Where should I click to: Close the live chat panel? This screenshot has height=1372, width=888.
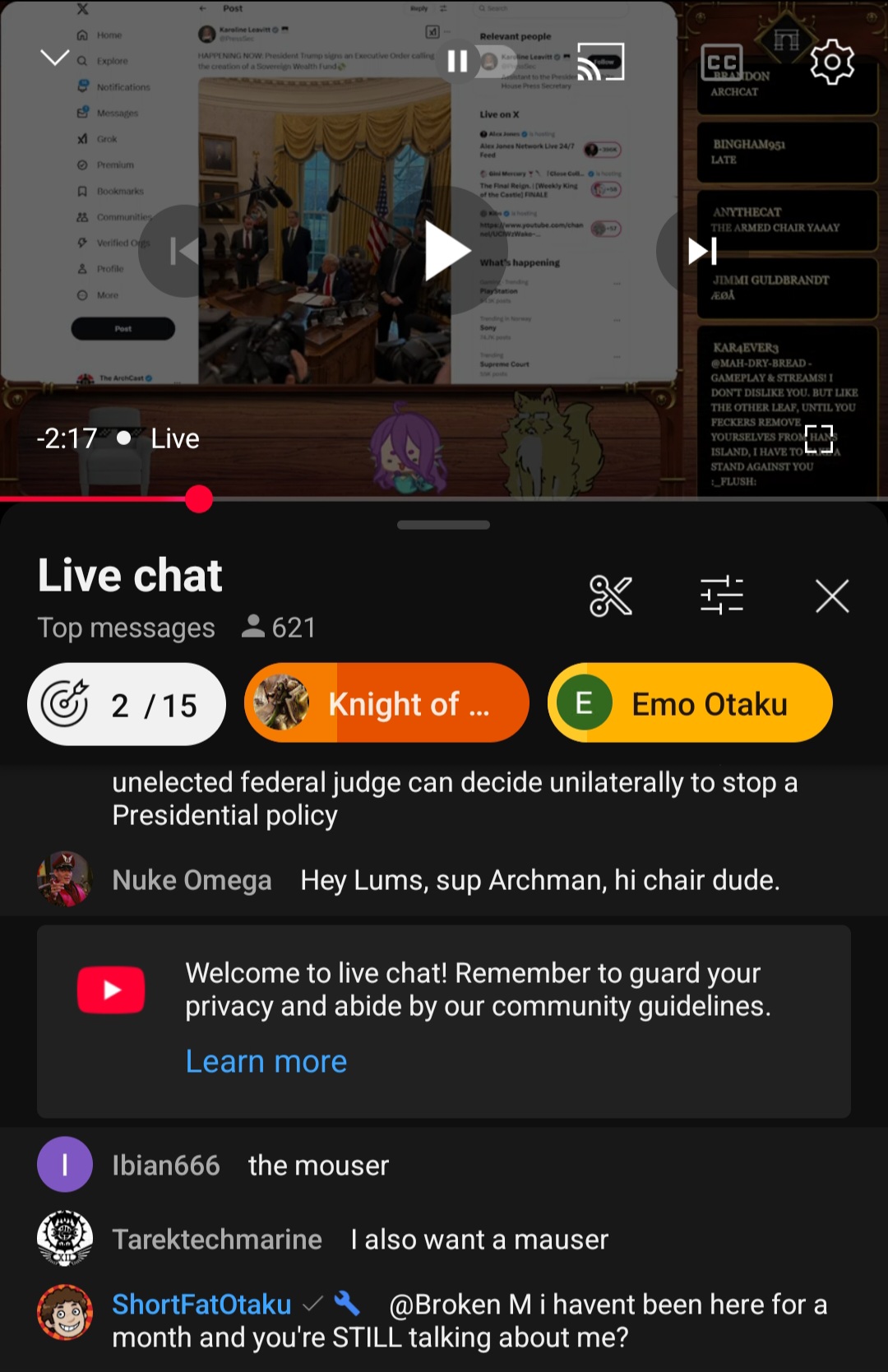[832, 596]
